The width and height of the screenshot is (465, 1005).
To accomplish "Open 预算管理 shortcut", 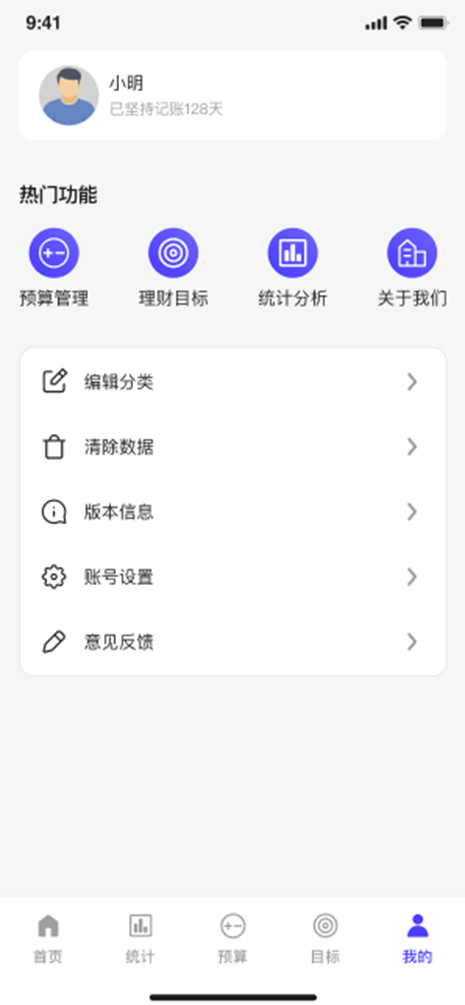I will coord(54,268).
